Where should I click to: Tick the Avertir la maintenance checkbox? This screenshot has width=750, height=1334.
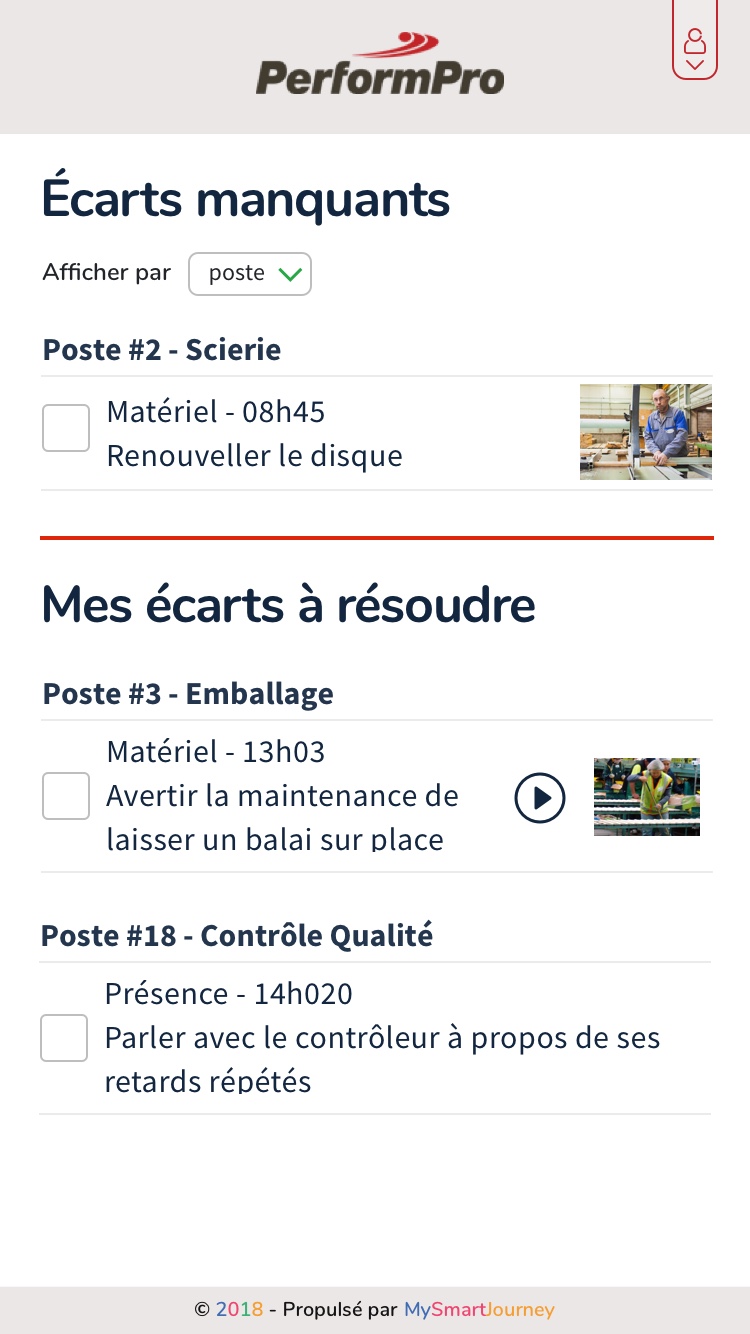(66, 796)
